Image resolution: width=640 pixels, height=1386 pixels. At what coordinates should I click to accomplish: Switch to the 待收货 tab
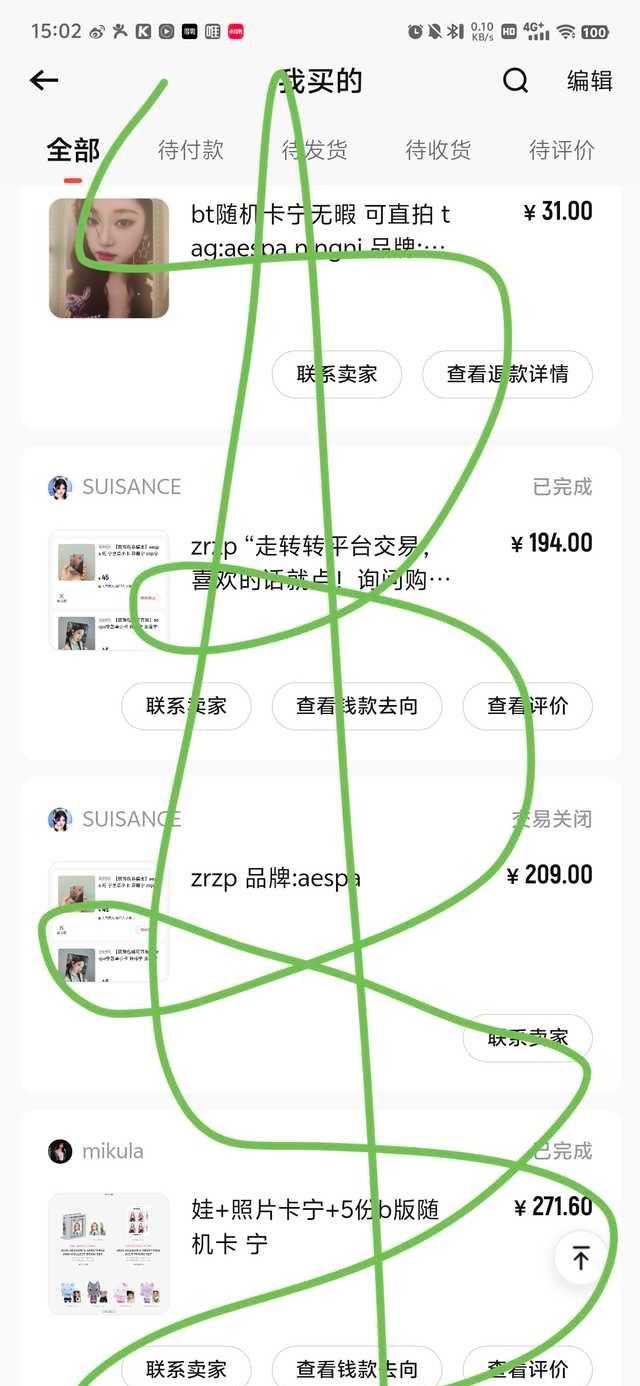click(438, 150)
